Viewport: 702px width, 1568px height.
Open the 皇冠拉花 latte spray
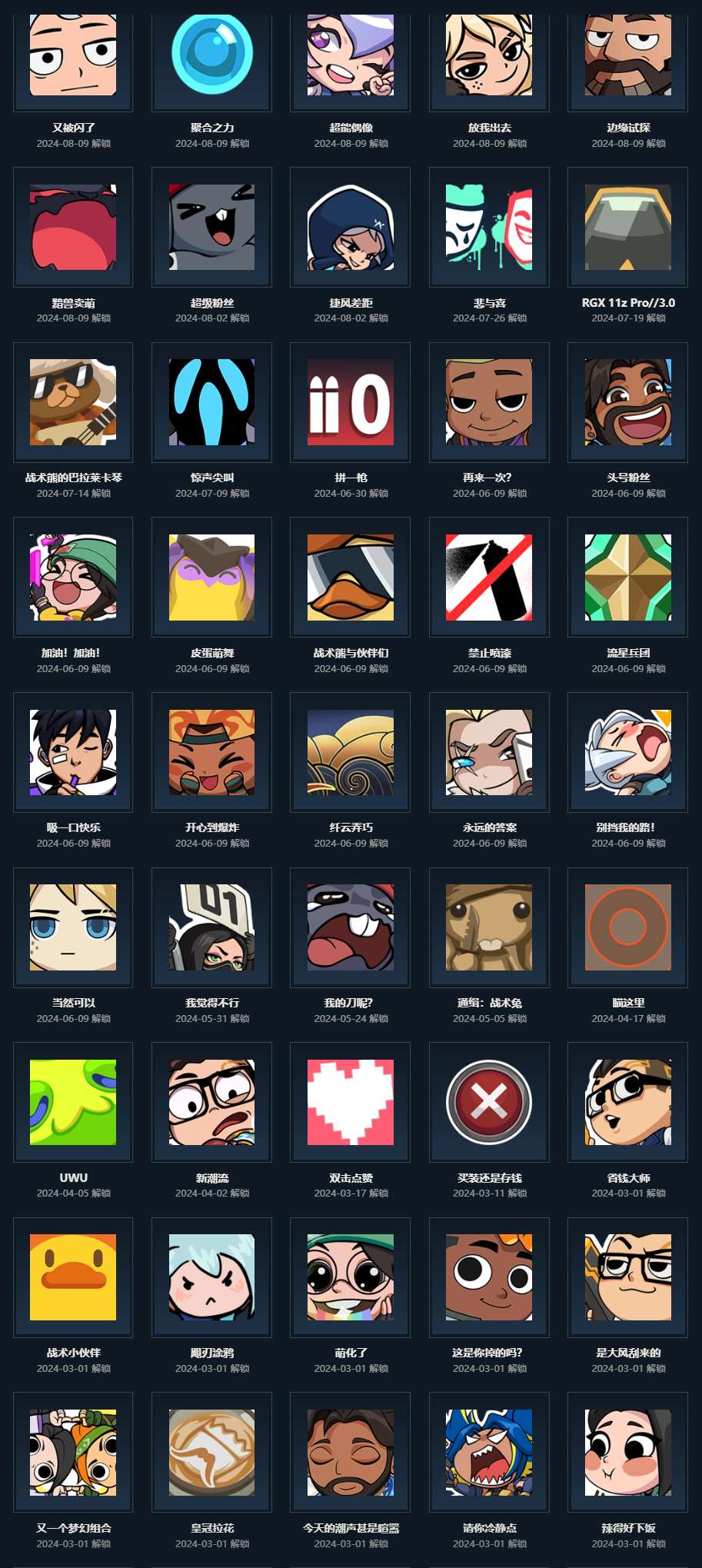pyautogui.click(x=211, y=1452)
